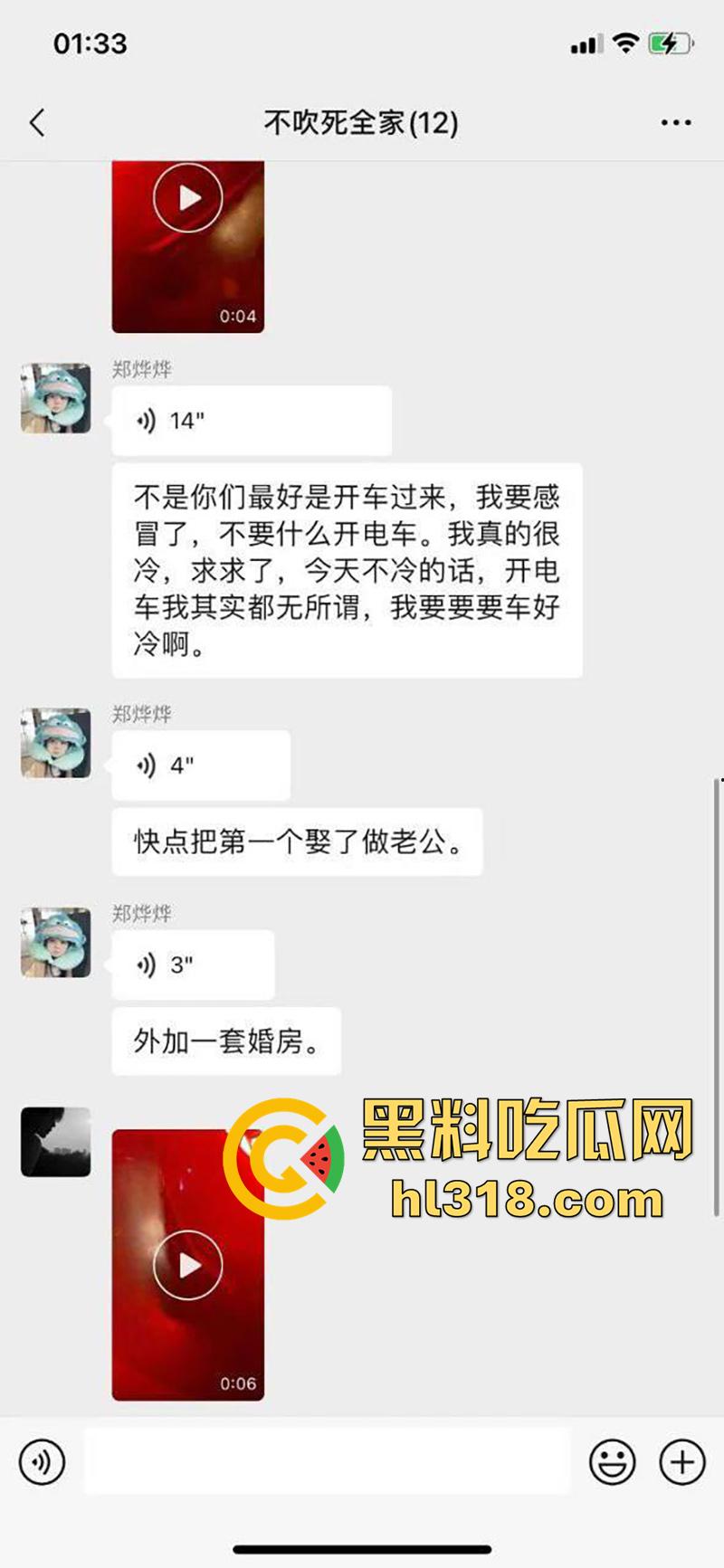Image resolution: width=724 pixels, height=1568 pixels.
Task: Tap the message 快点把第一个娶了做老公
Action: (299, 841)
